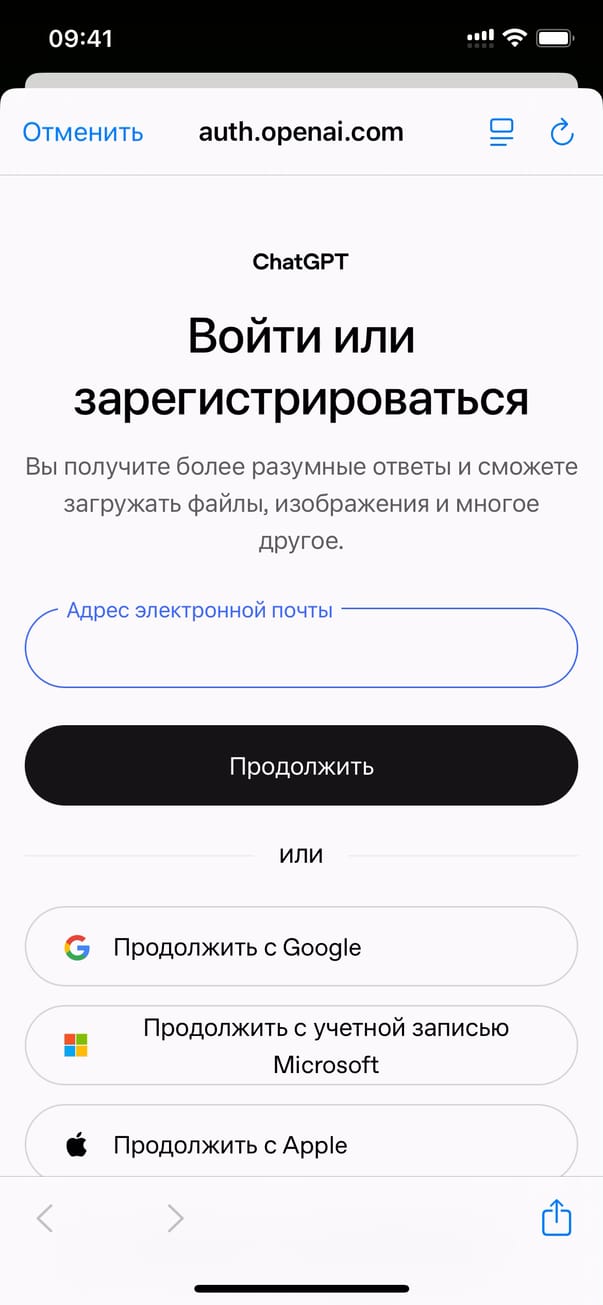Viewport: 603px width, 1305px height.
Task: Focus the Адрес электронной почты field
Action: pos(301,650)
